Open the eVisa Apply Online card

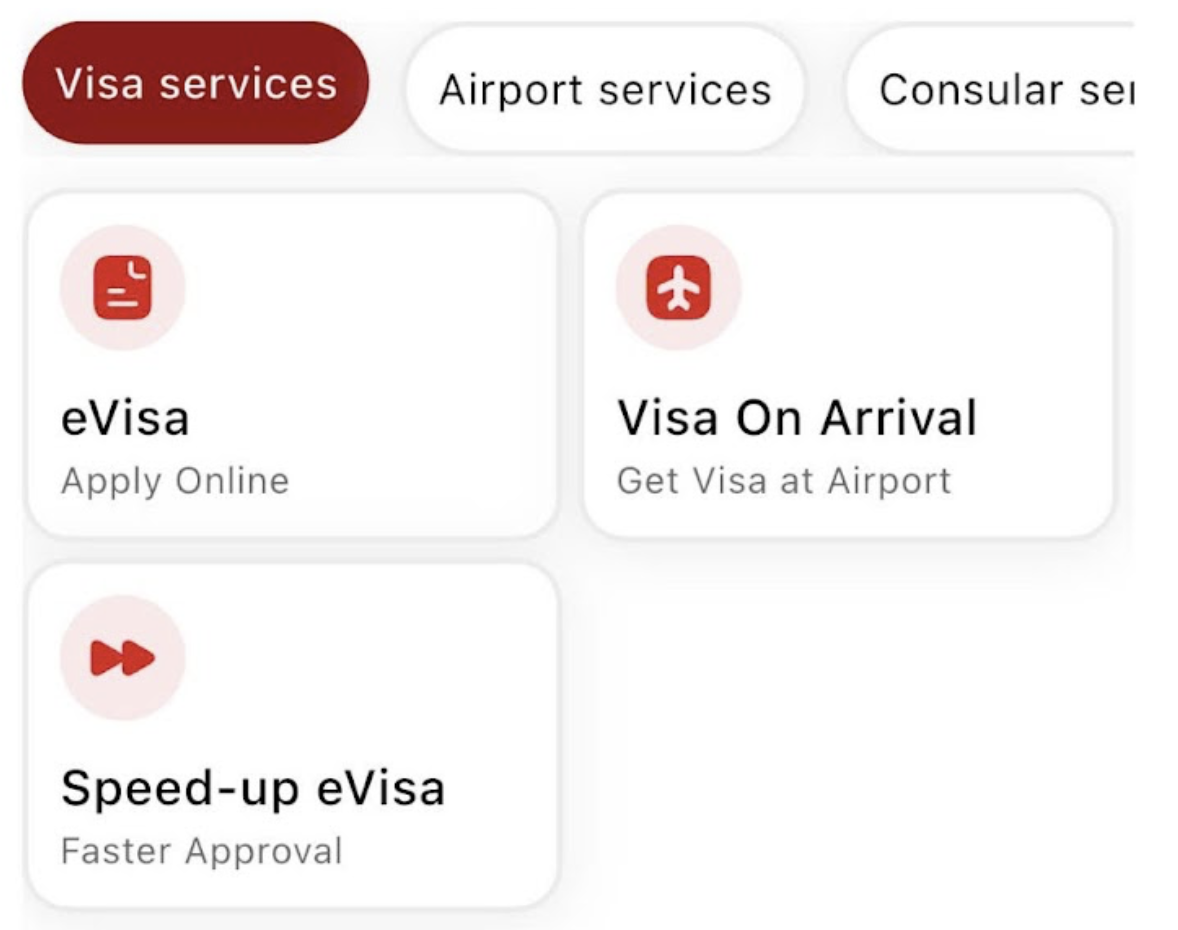click(x=291, y=366)
